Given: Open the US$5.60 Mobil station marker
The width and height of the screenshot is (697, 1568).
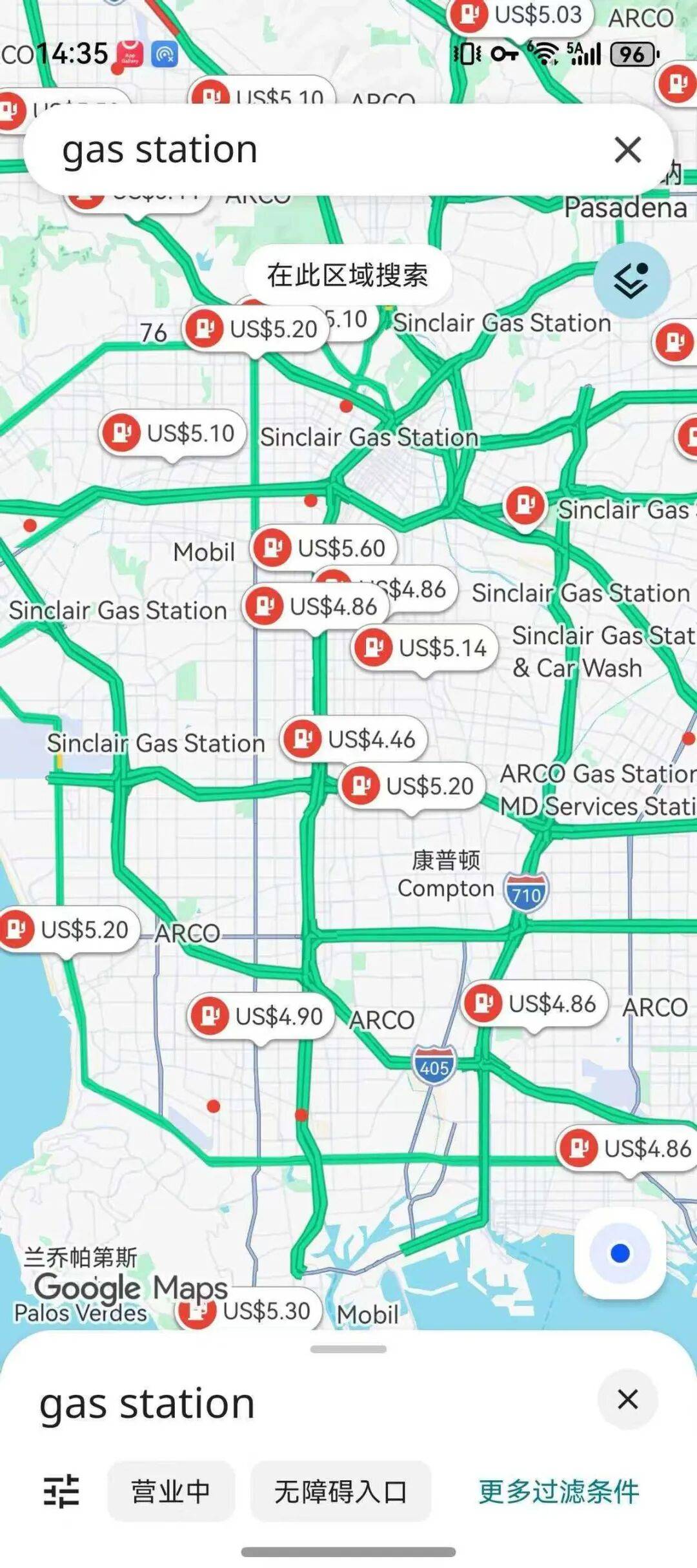Looking at the screenshot, I should (323, 548).
